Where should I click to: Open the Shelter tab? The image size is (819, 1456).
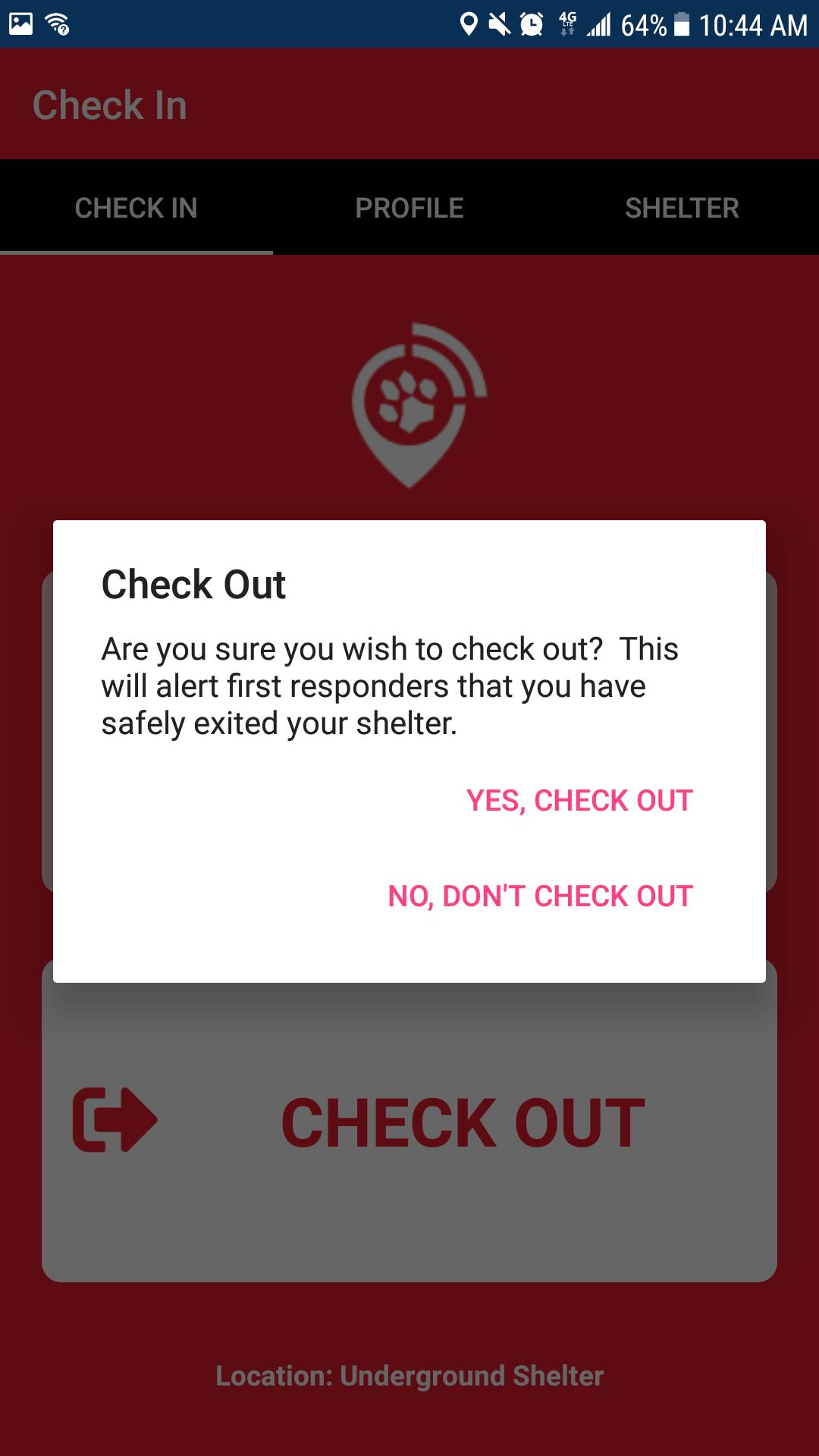coord(682,208)
